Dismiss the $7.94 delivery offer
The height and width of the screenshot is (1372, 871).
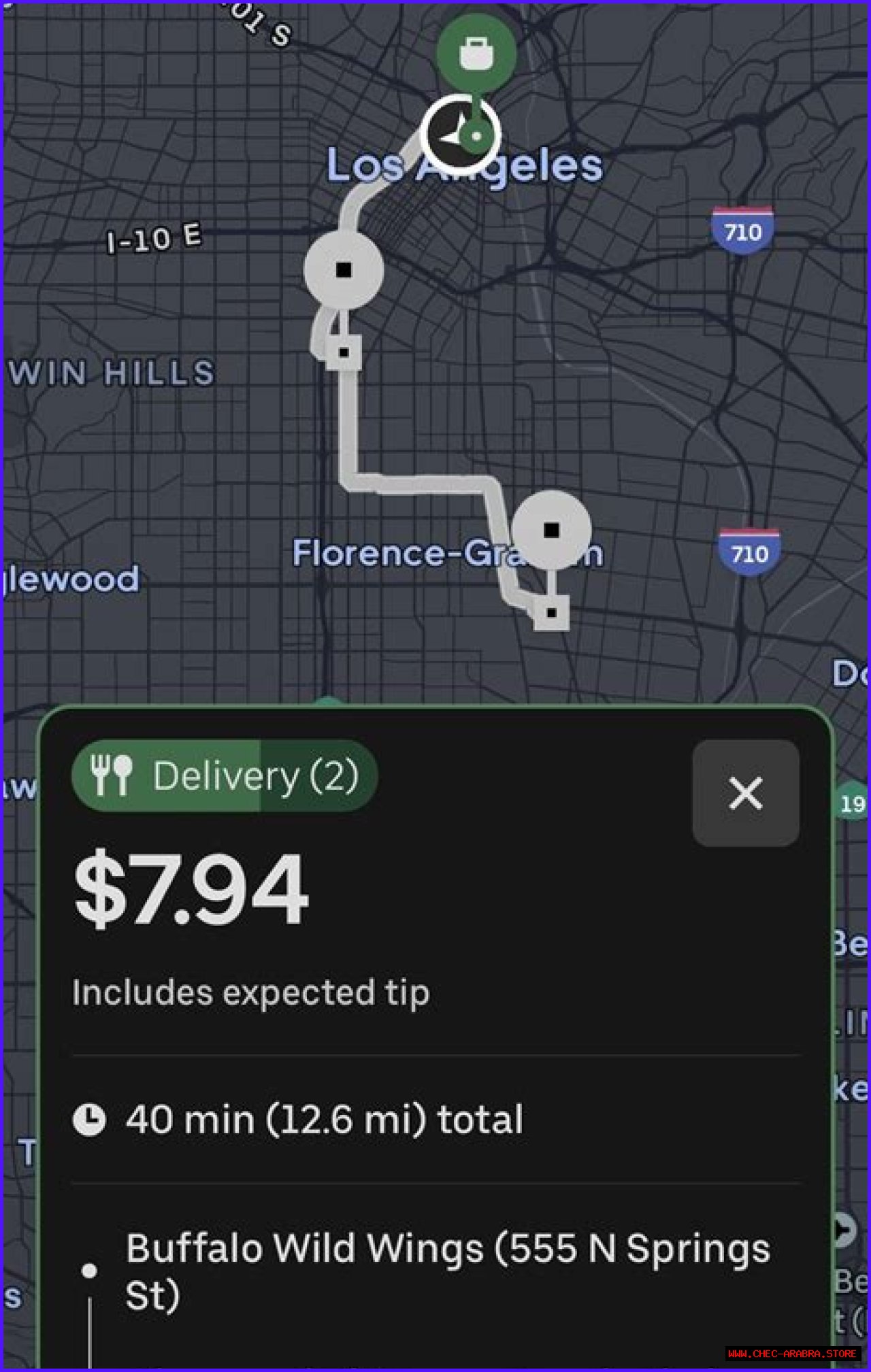pos(745,793)
